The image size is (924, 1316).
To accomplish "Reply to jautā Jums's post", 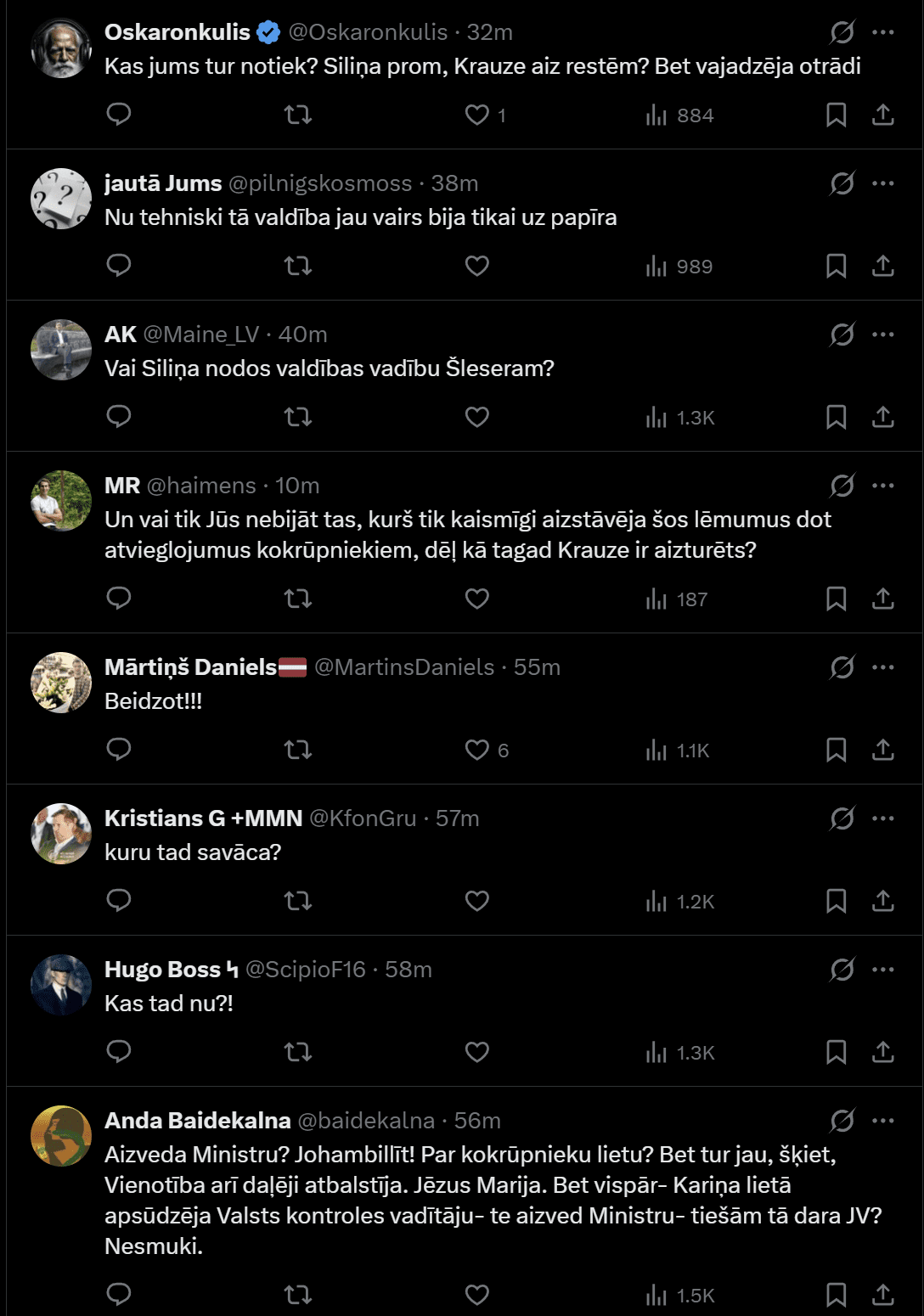I will (119, 266).
